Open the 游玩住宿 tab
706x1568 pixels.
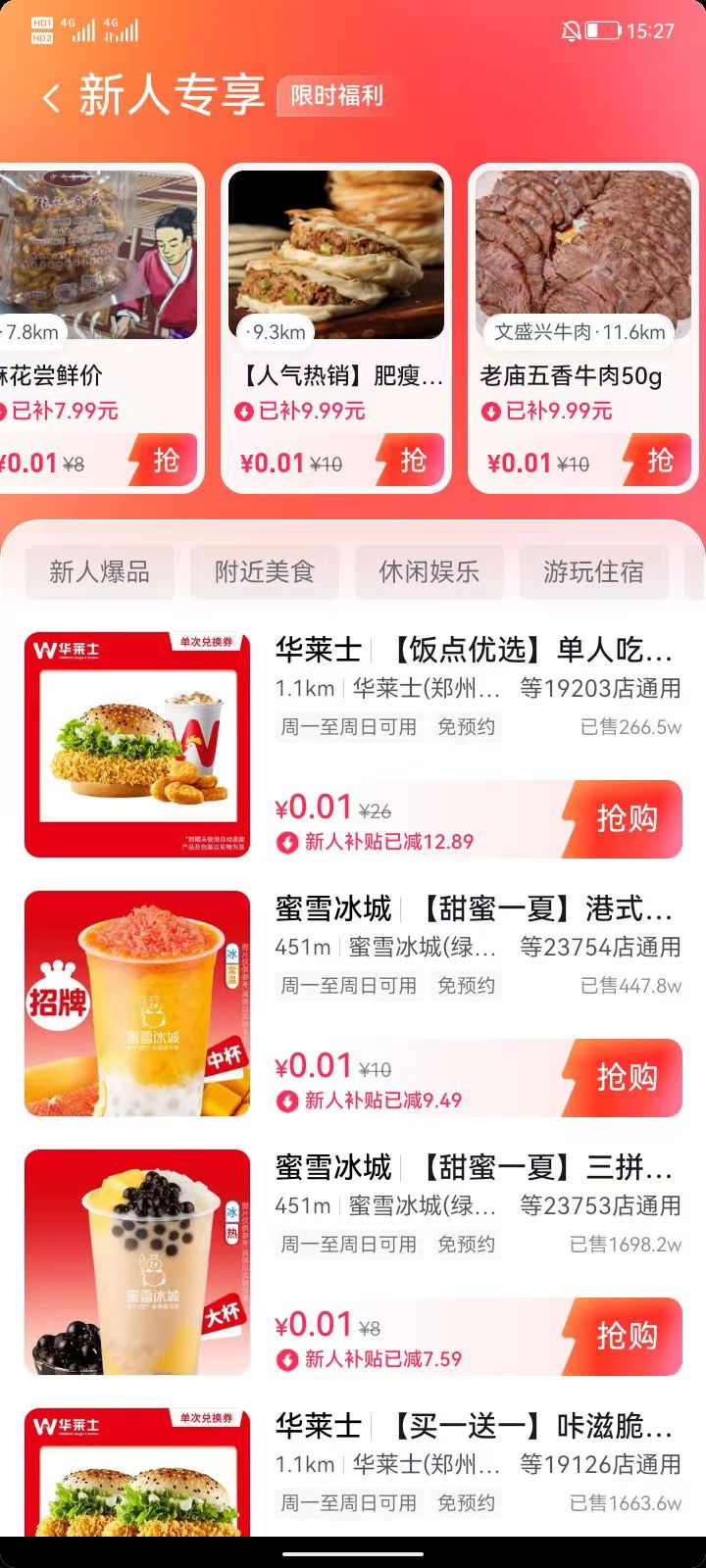pyautogui.click(x=593, y=571)
